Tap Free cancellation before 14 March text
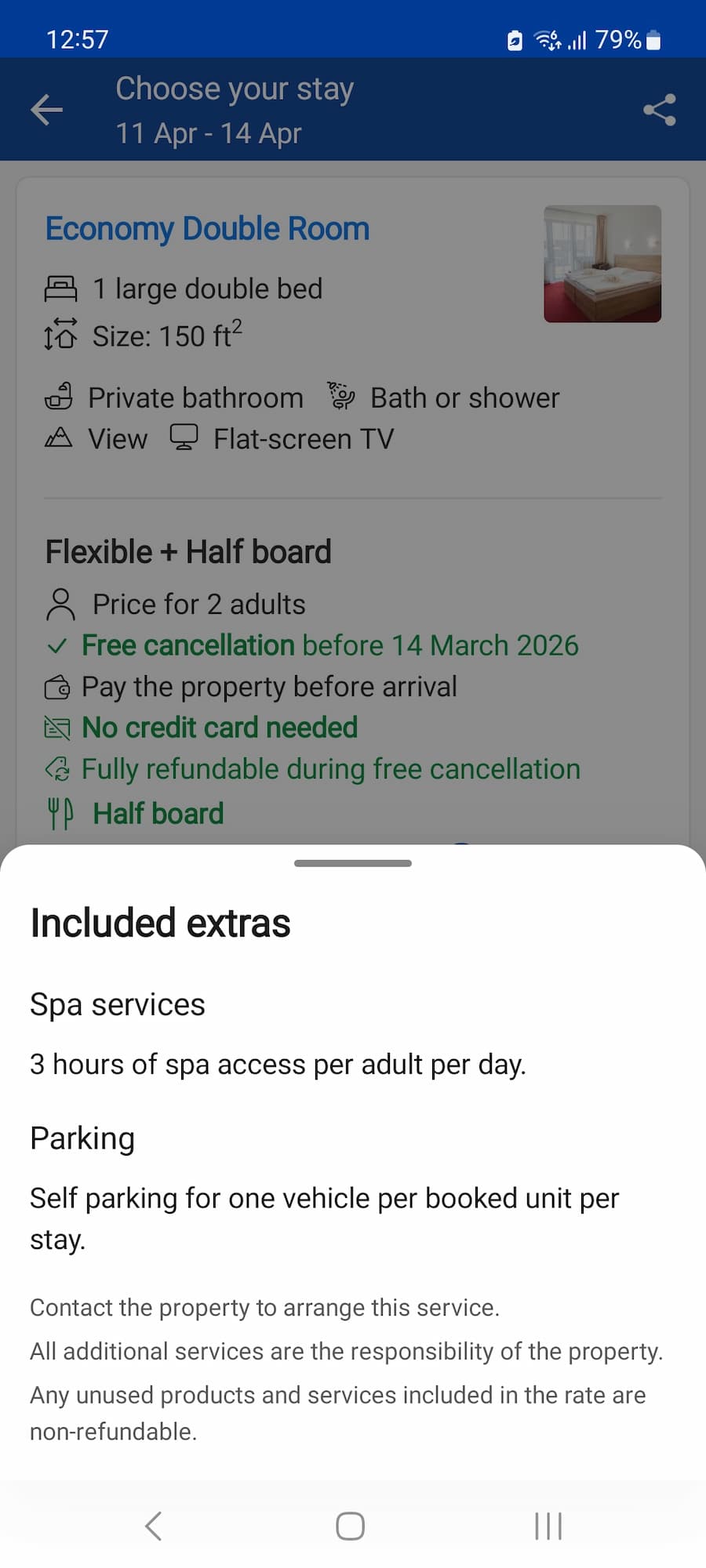The width and height of the screenshot is (706, 1568). point(329,645)
